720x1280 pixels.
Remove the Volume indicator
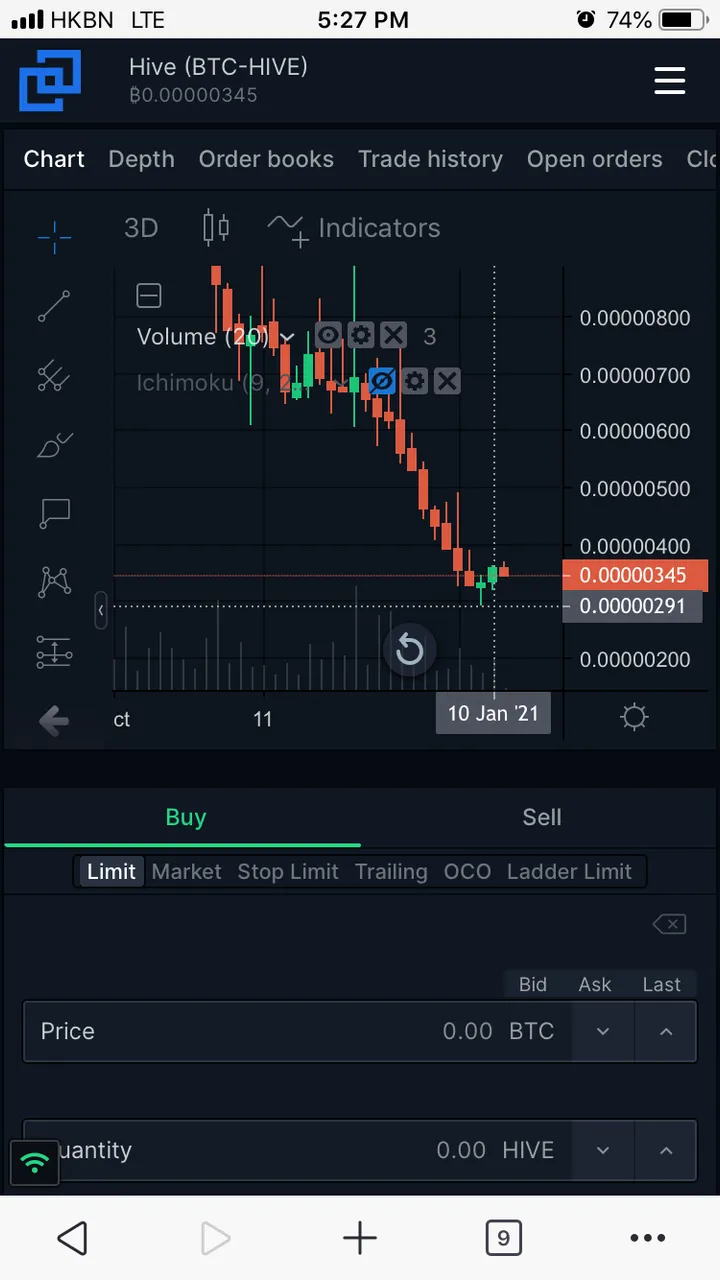click(x=394, y=335)
